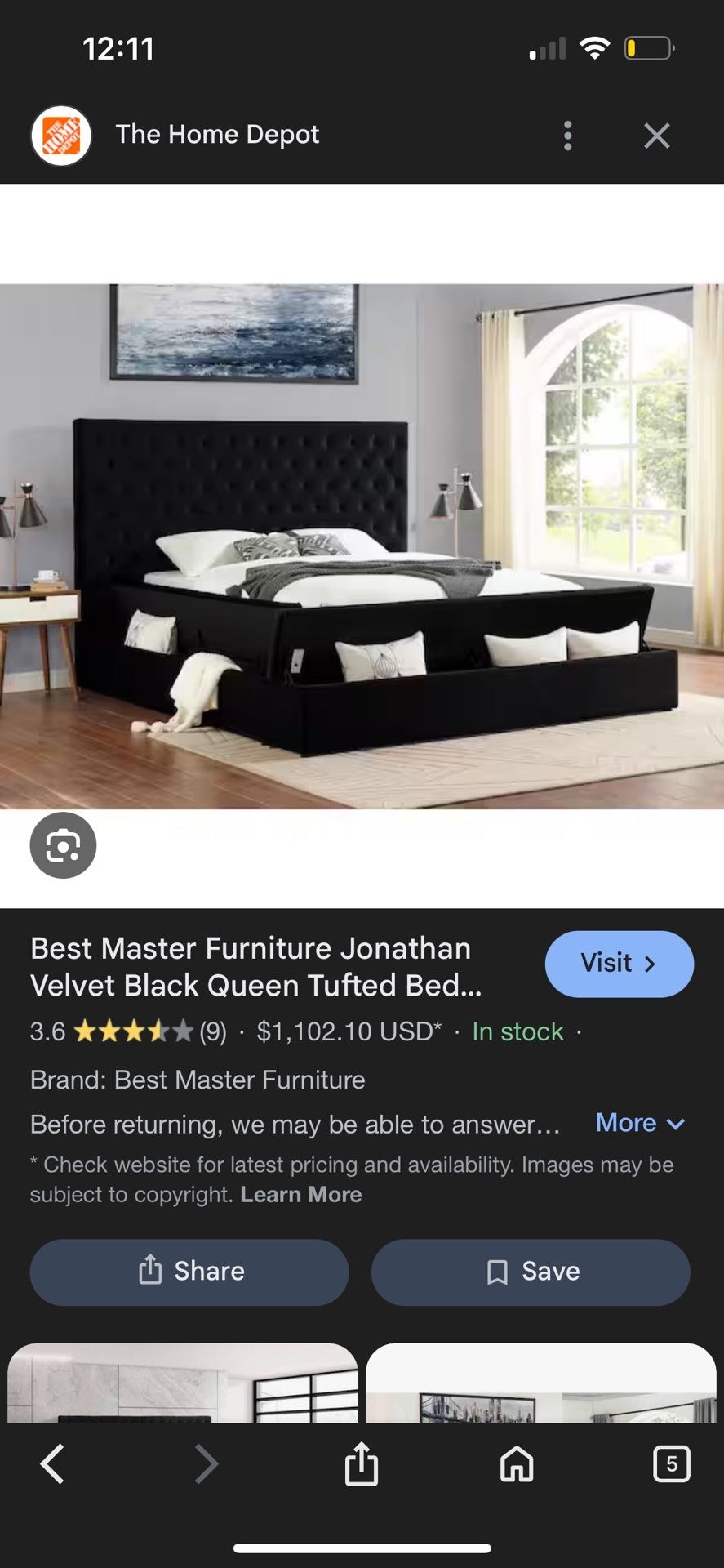724x1568 pixels.
Task: Check battery status indicator
Action: [649, 47]
